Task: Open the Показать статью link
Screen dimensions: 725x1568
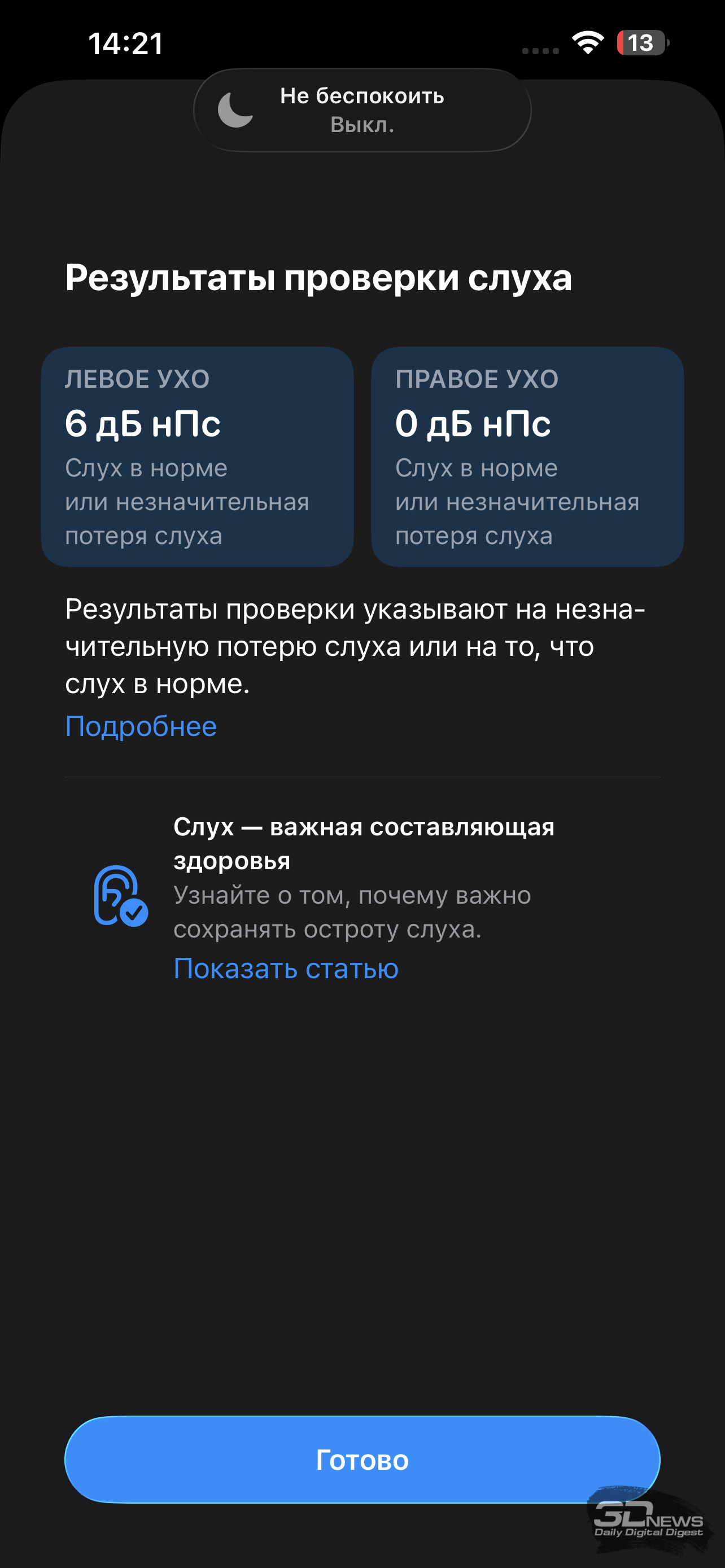Action: [286, 968]
